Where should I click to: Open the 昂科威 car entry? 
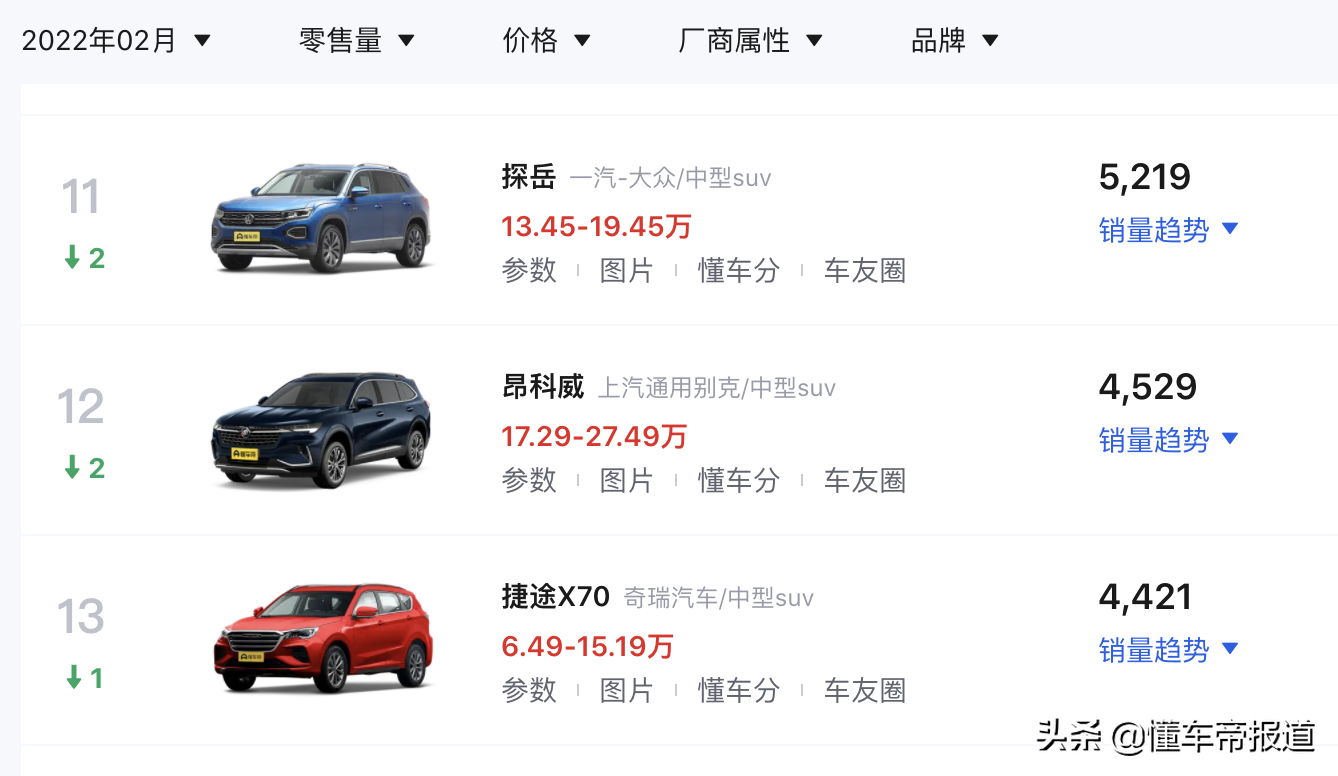click(543, 388)
